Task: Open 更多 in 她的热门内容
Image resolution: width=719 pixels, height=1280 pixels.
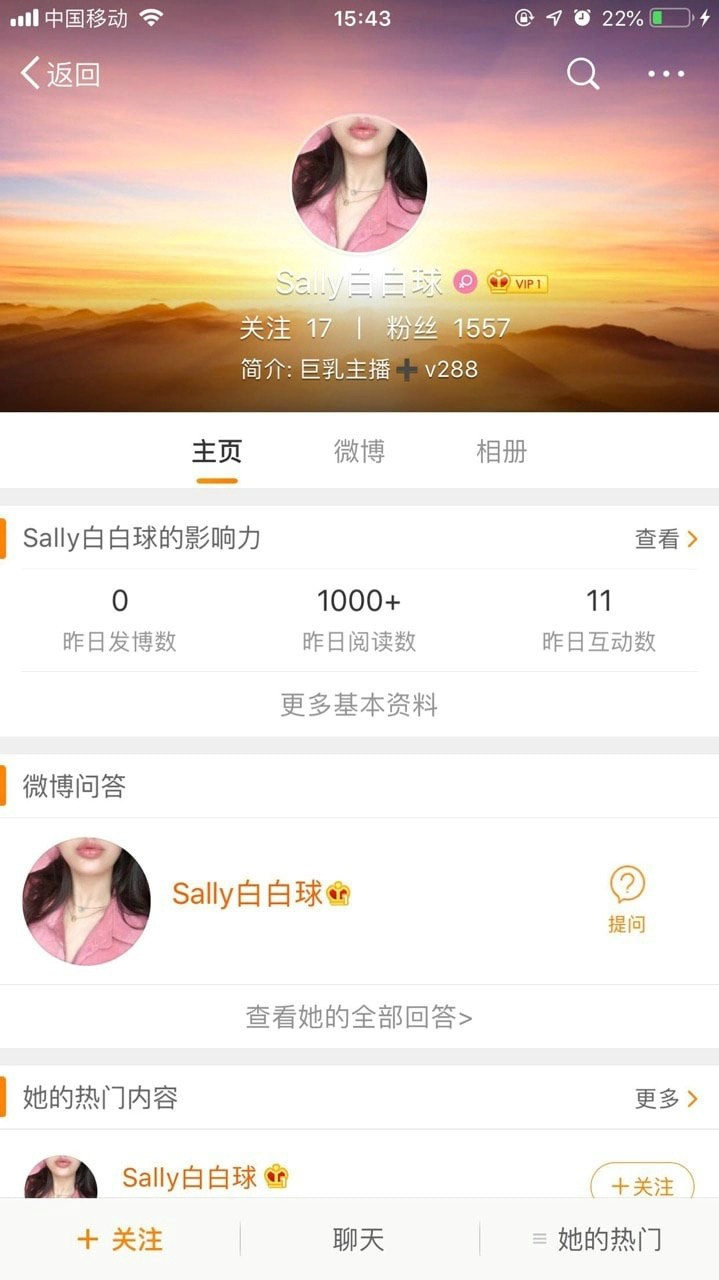Action: pyautogui.click(x=666, y=1098)
